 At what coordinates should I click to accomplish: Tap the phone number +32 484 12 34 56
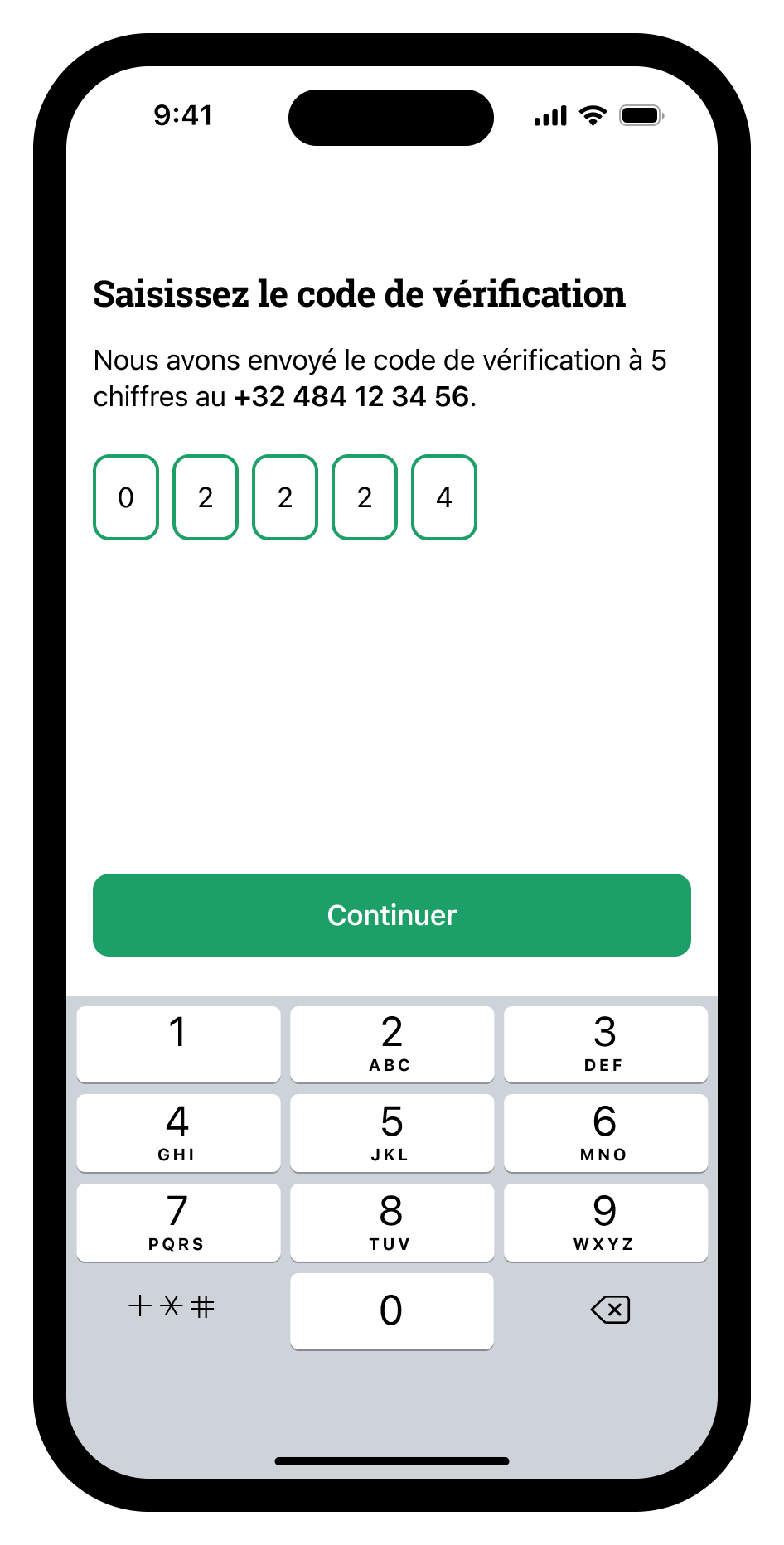point(351,396)
